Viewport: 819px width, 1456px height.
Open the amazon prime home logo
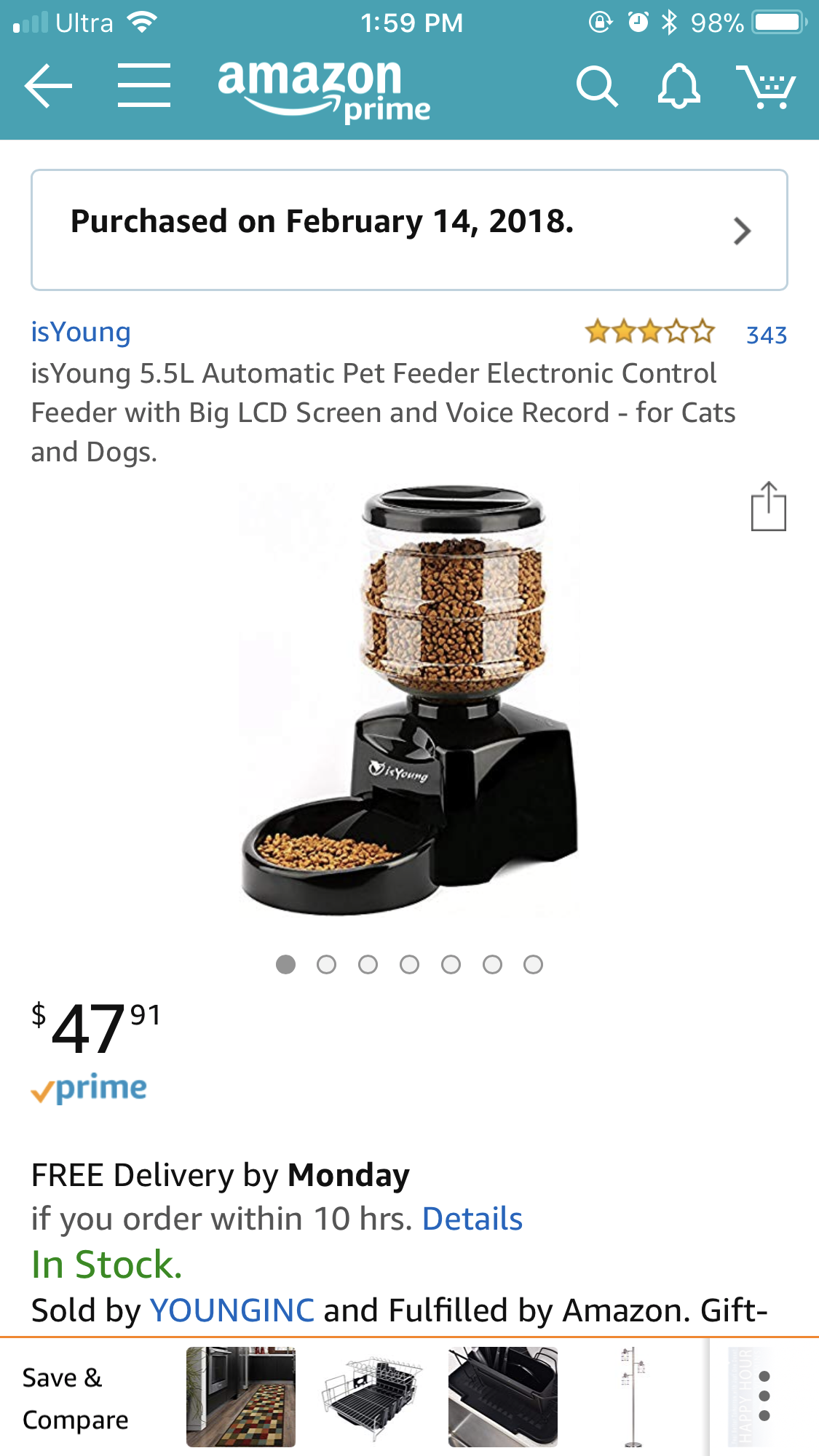coord(324,89)
